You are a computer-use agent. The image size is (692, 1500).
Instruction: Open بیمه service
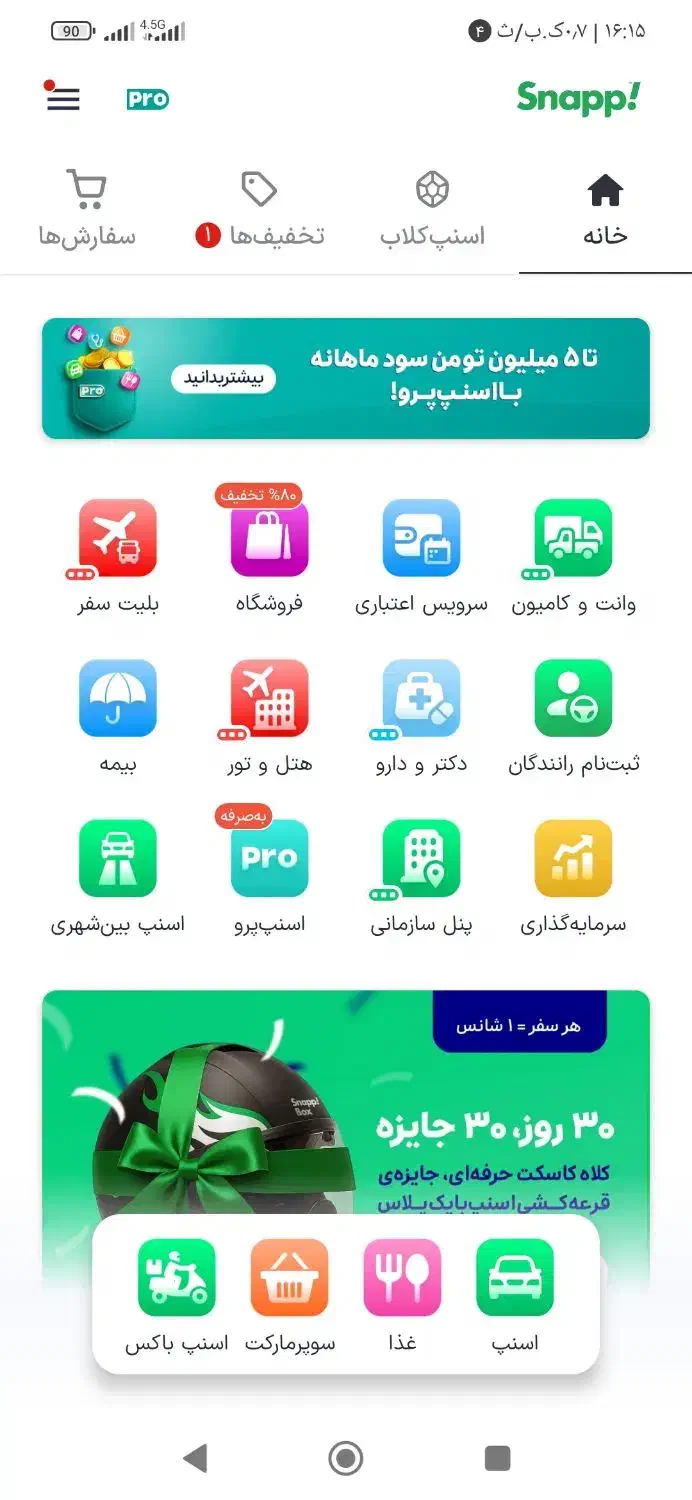118,718
